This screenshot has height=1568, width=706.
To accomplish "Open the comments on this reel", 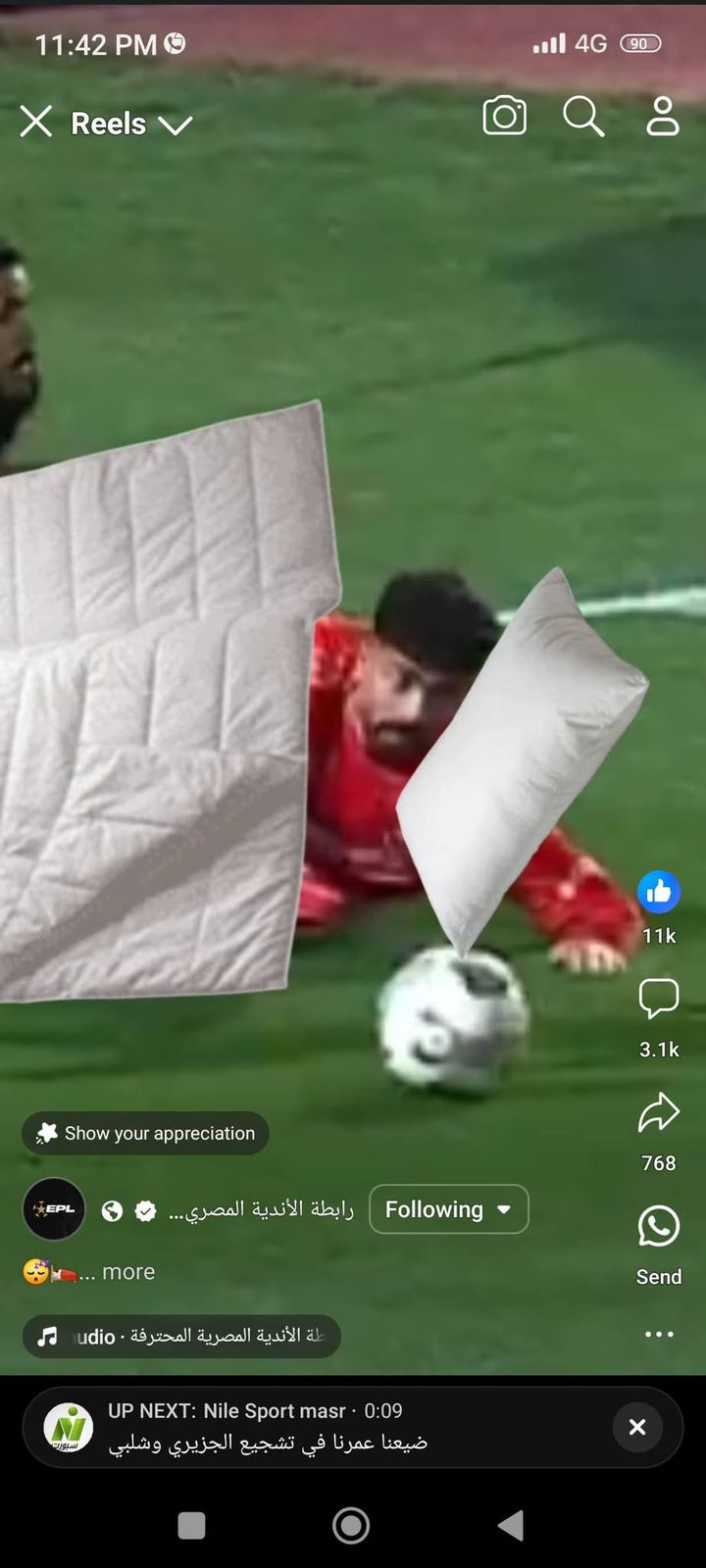I will 658,1000.
